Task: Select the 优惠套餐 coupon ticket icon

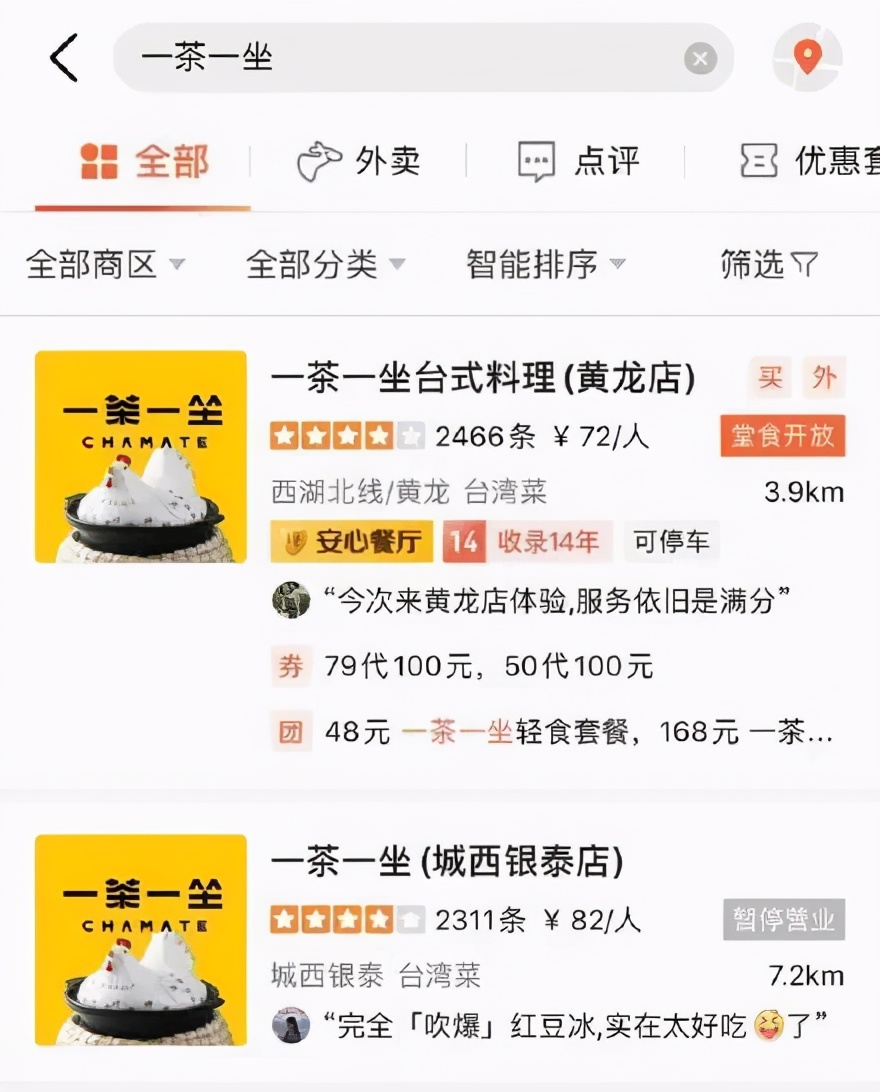Action: (x=757, y=160)
